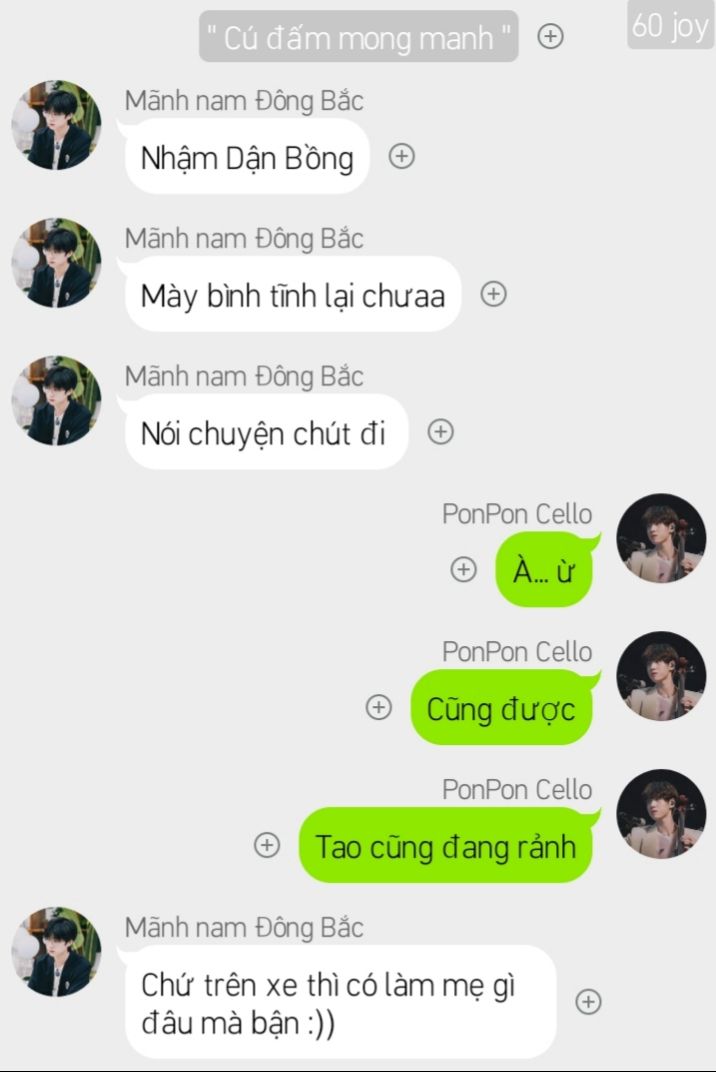Tap the plus icon by "Chứ trên xe" message
The image size is (716, 1072).
pos(589,1002)
